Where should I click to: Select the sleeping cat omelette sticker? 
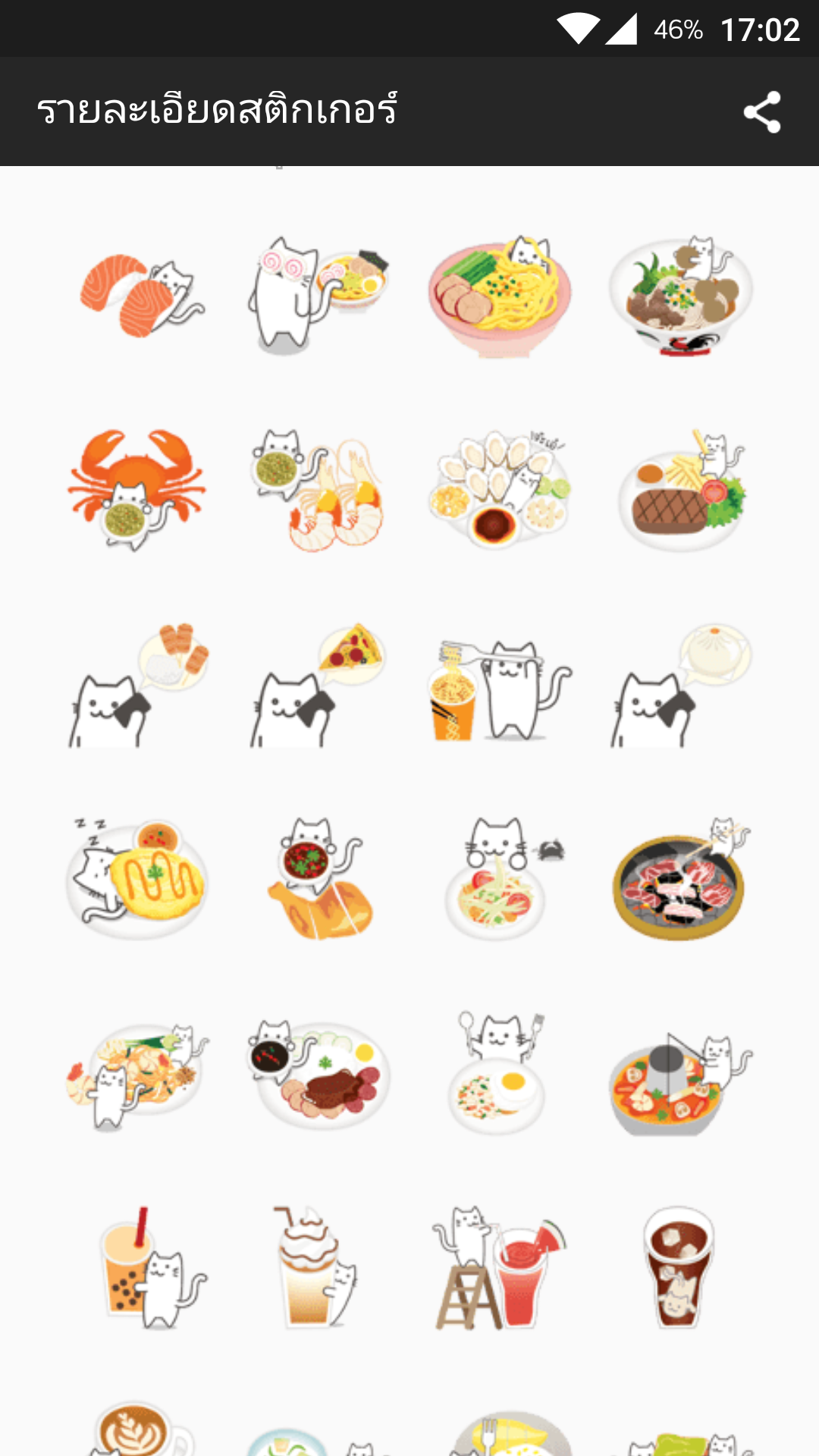tap(136, 880)
